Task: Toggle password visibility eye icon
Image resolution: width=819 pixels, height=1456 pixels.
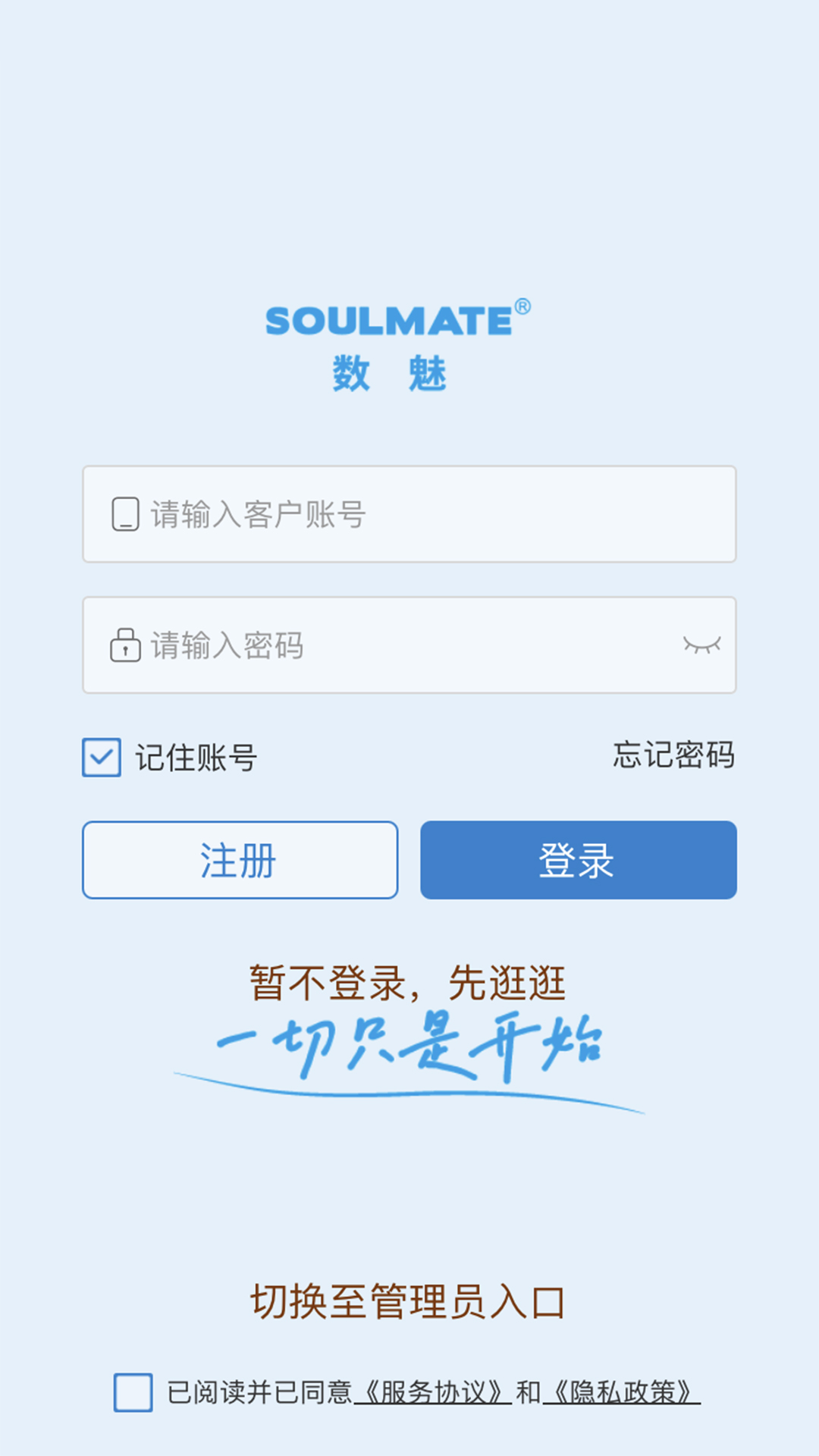Action: [701, 645]
